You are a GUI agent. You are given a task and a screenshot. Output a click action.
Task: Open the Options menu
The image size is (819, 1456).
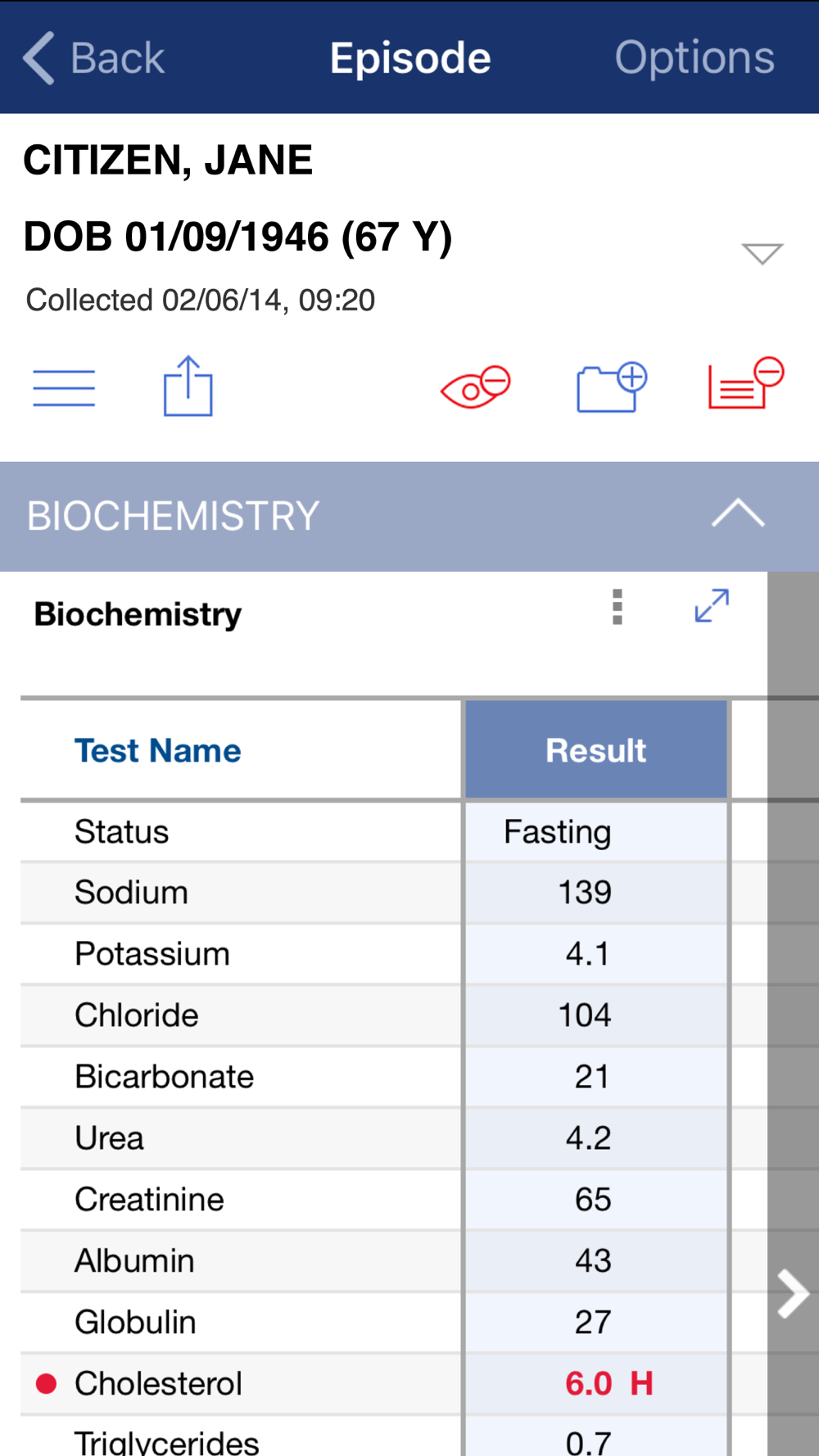pos(695,58)
